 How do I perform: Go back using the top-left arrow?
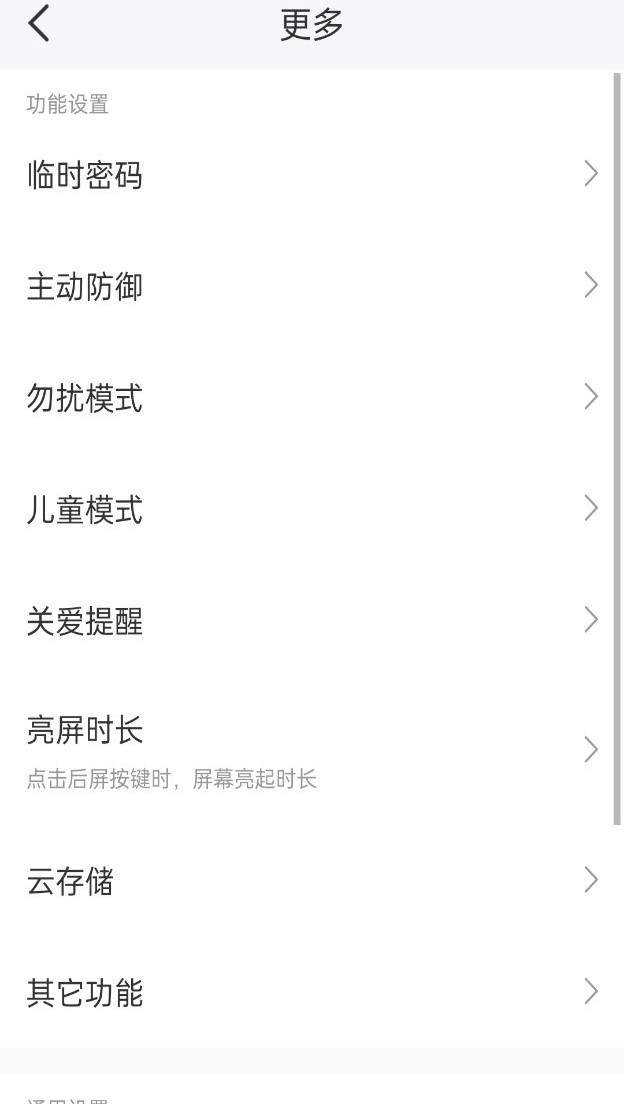click(x=39, y=24)
